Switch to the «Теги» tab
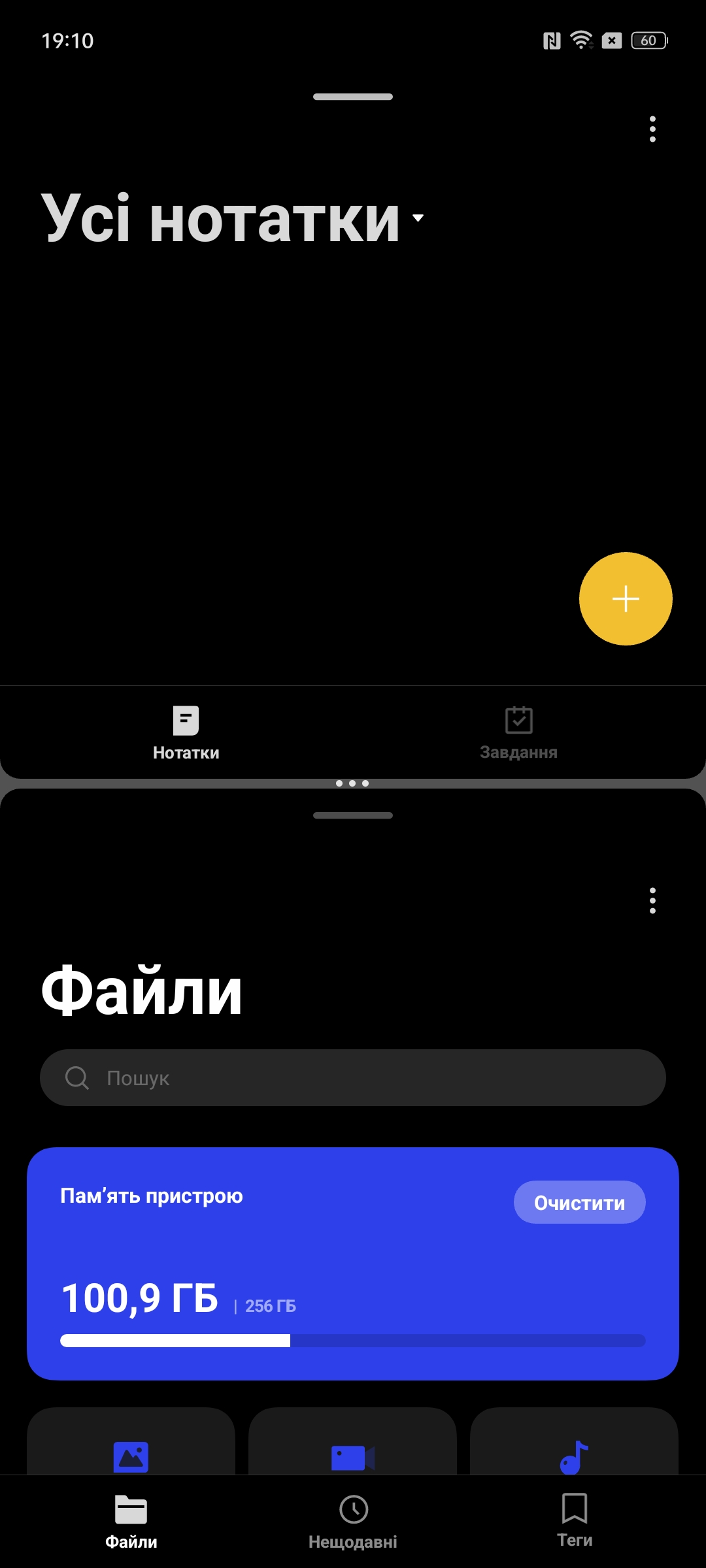Image resolution: width=706 pixels, height=1568 pixels. [575, 1522]
